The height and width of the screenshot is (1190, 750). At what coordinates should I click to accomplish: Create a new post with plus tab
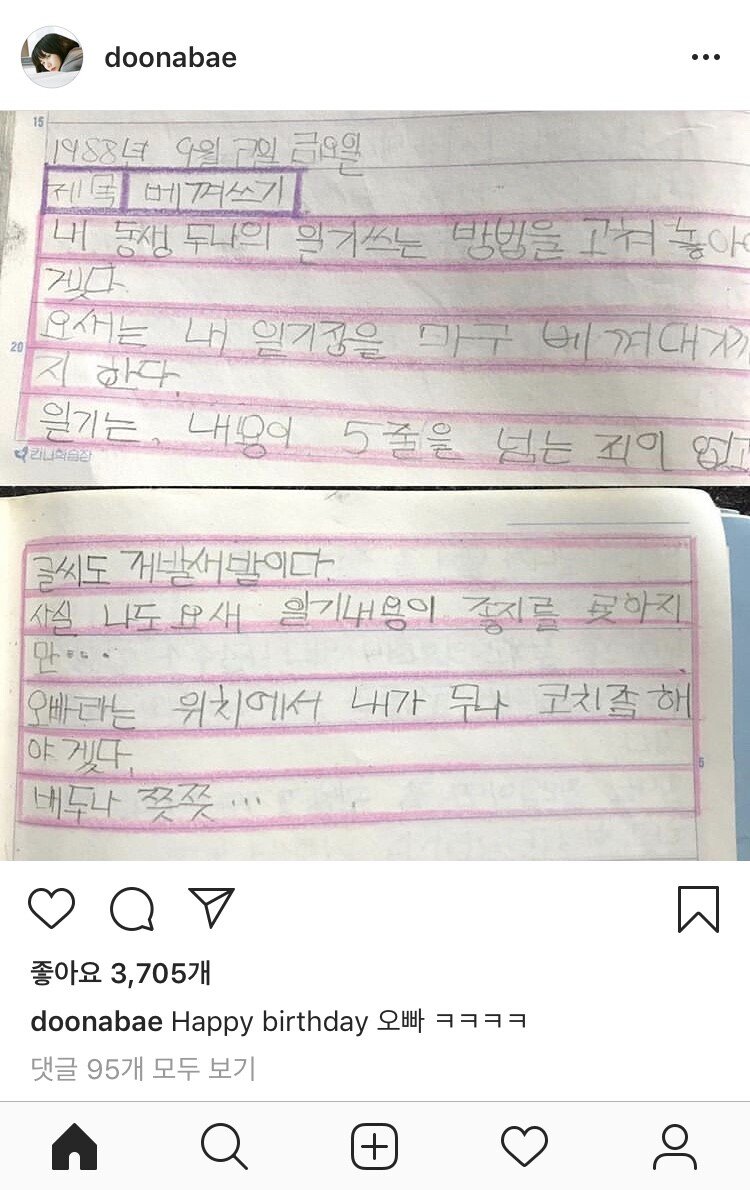(374, 1146)
